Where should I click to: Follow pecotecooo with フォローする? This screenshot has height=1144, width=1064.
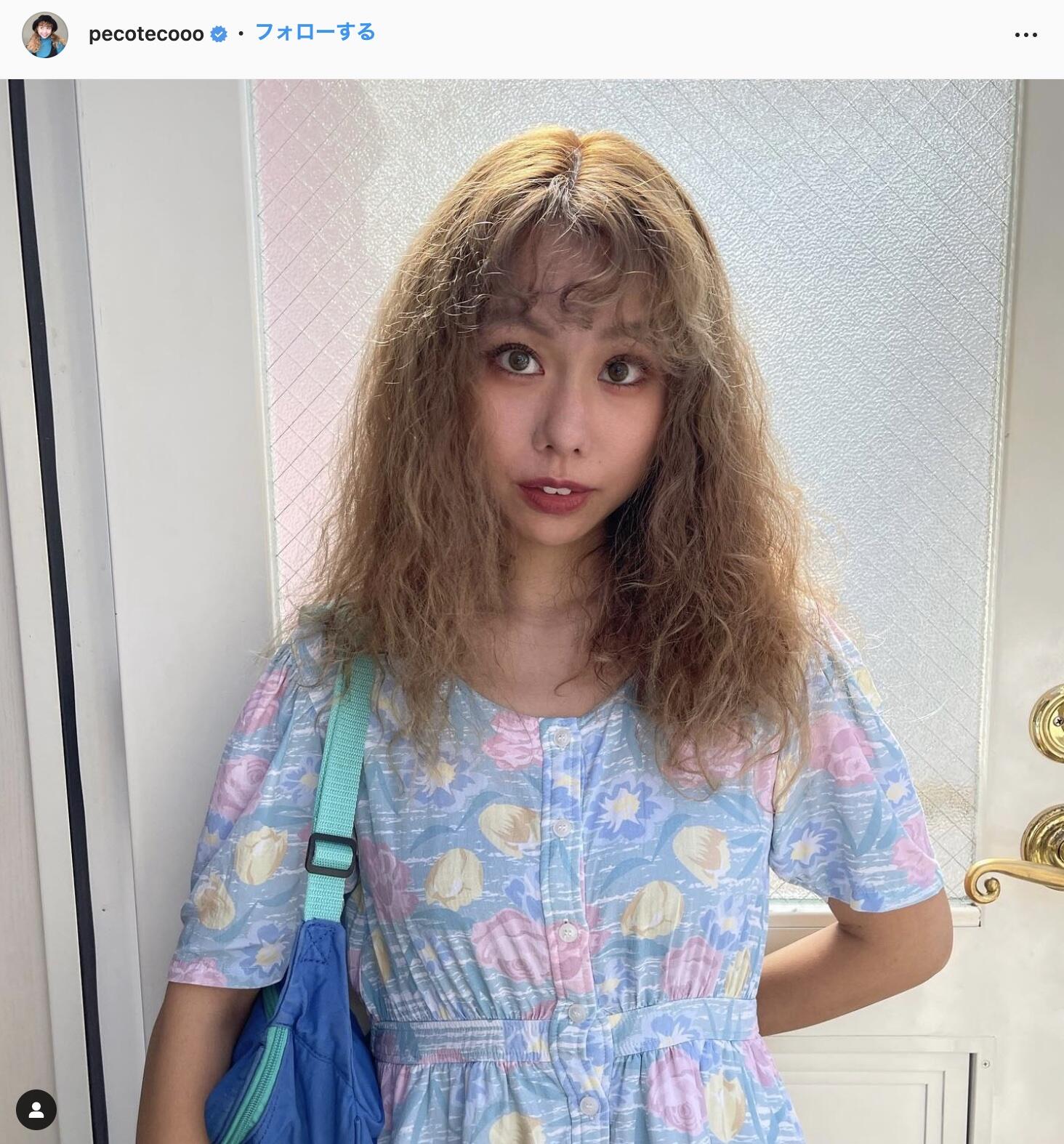(x=315, y=33)
